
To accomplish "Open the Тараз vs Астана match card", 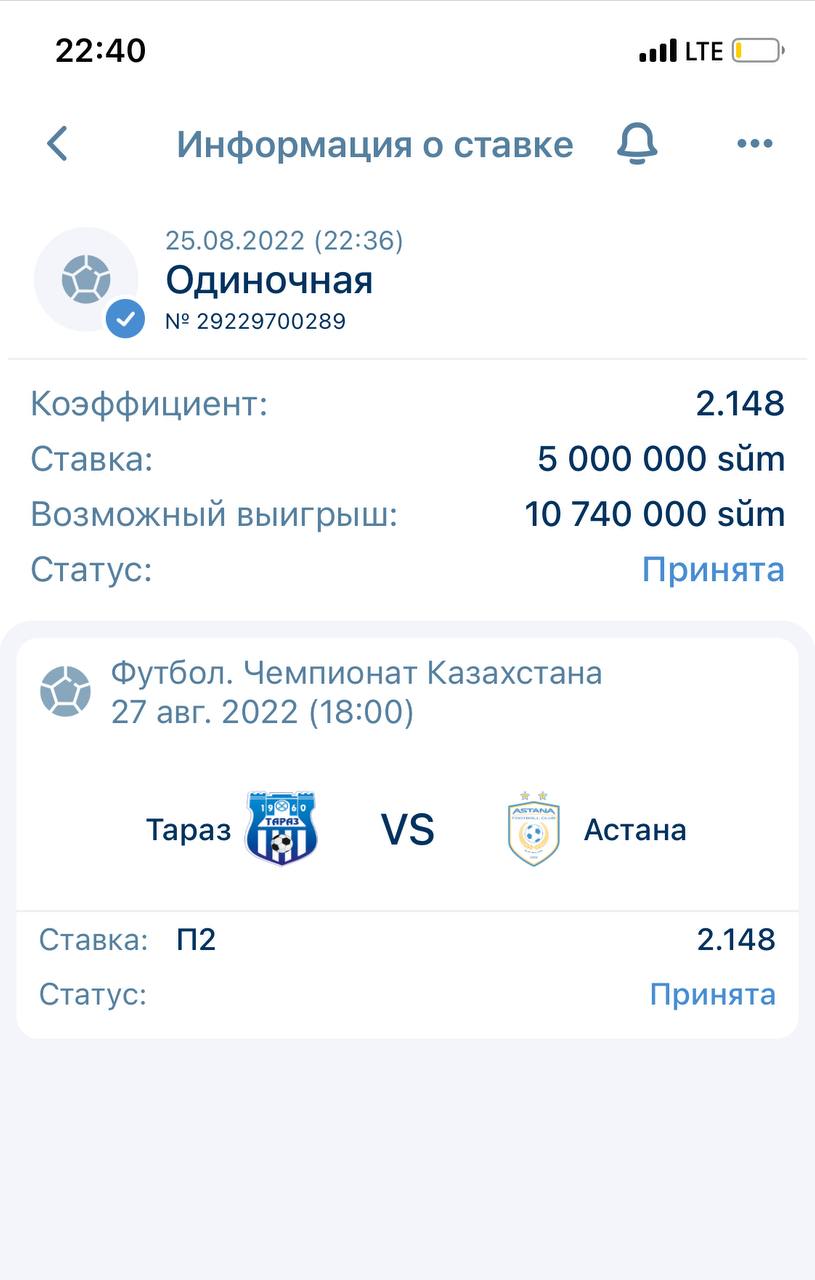I will pos(408,830).
